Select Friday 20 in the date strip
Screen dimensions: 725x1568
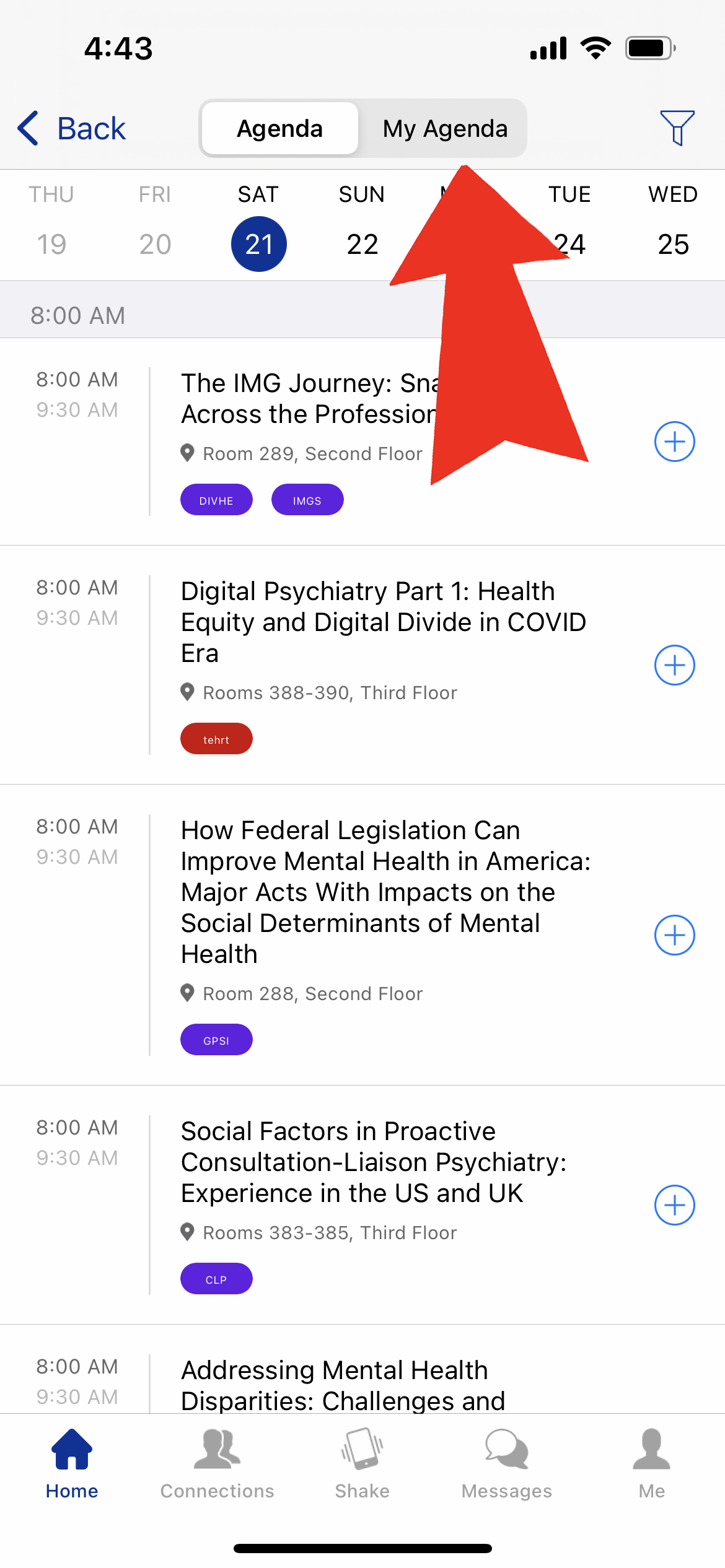pos(155,225)
